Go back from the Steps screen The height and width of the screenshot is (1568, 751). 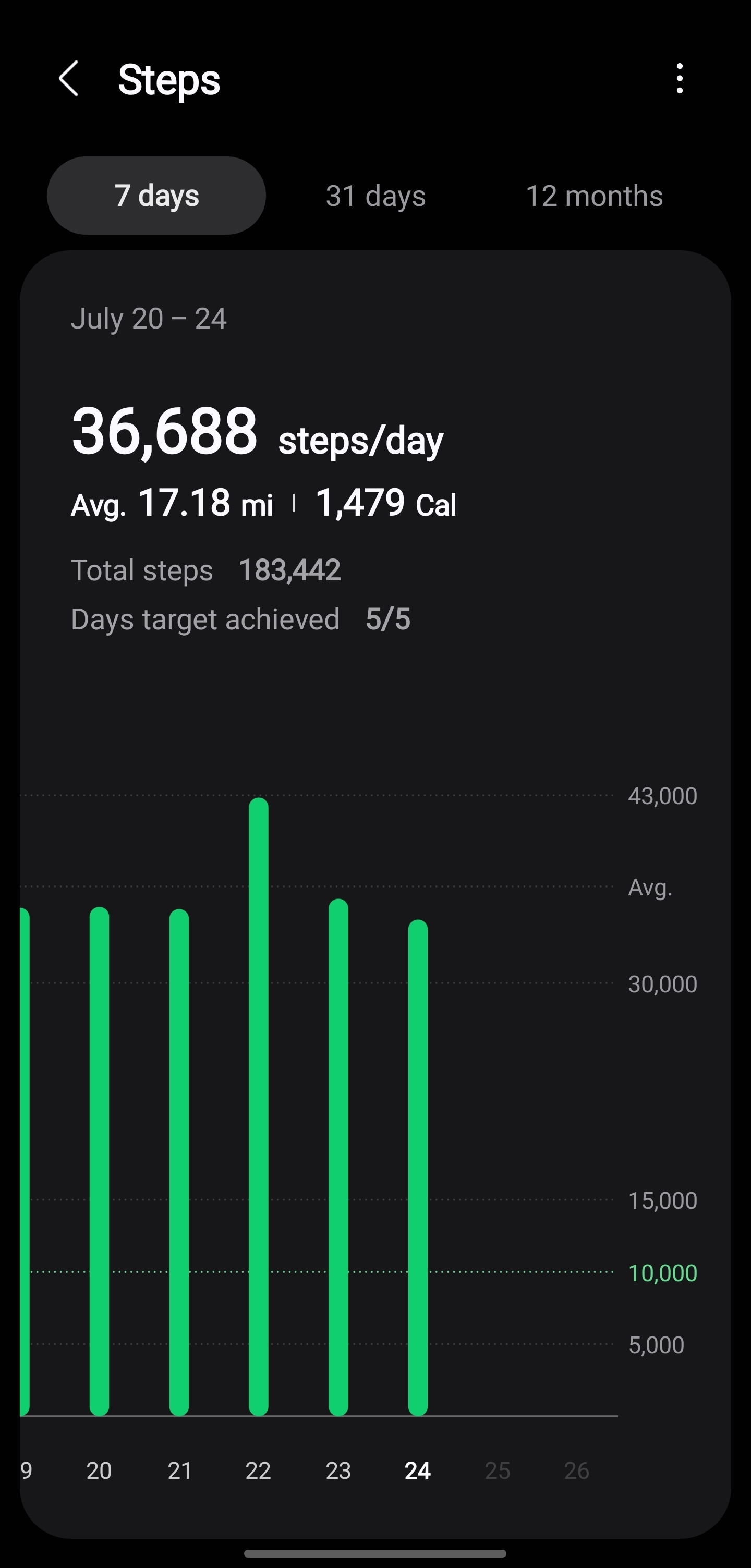pos(69,79)
